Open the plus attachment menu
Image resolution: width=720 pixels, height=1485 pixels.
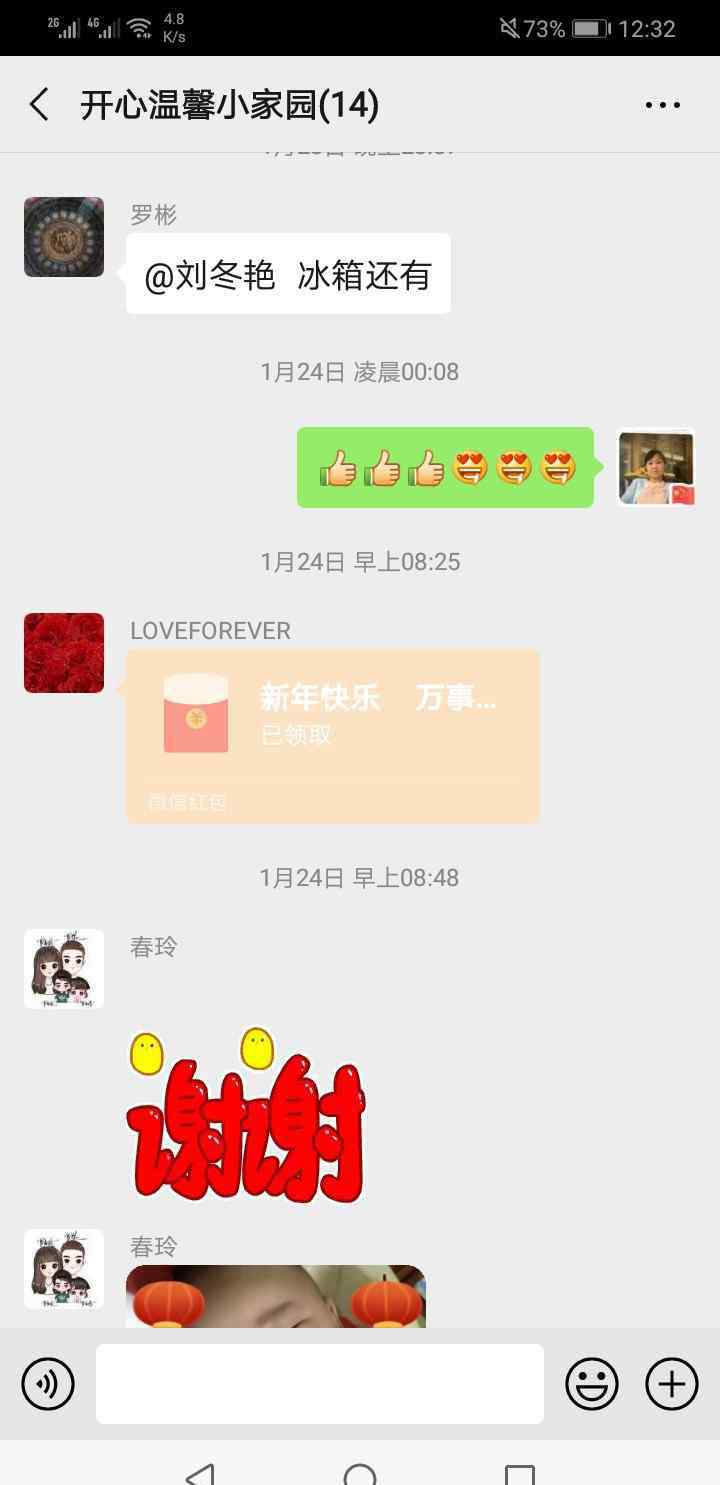[x=672, y=1384]
